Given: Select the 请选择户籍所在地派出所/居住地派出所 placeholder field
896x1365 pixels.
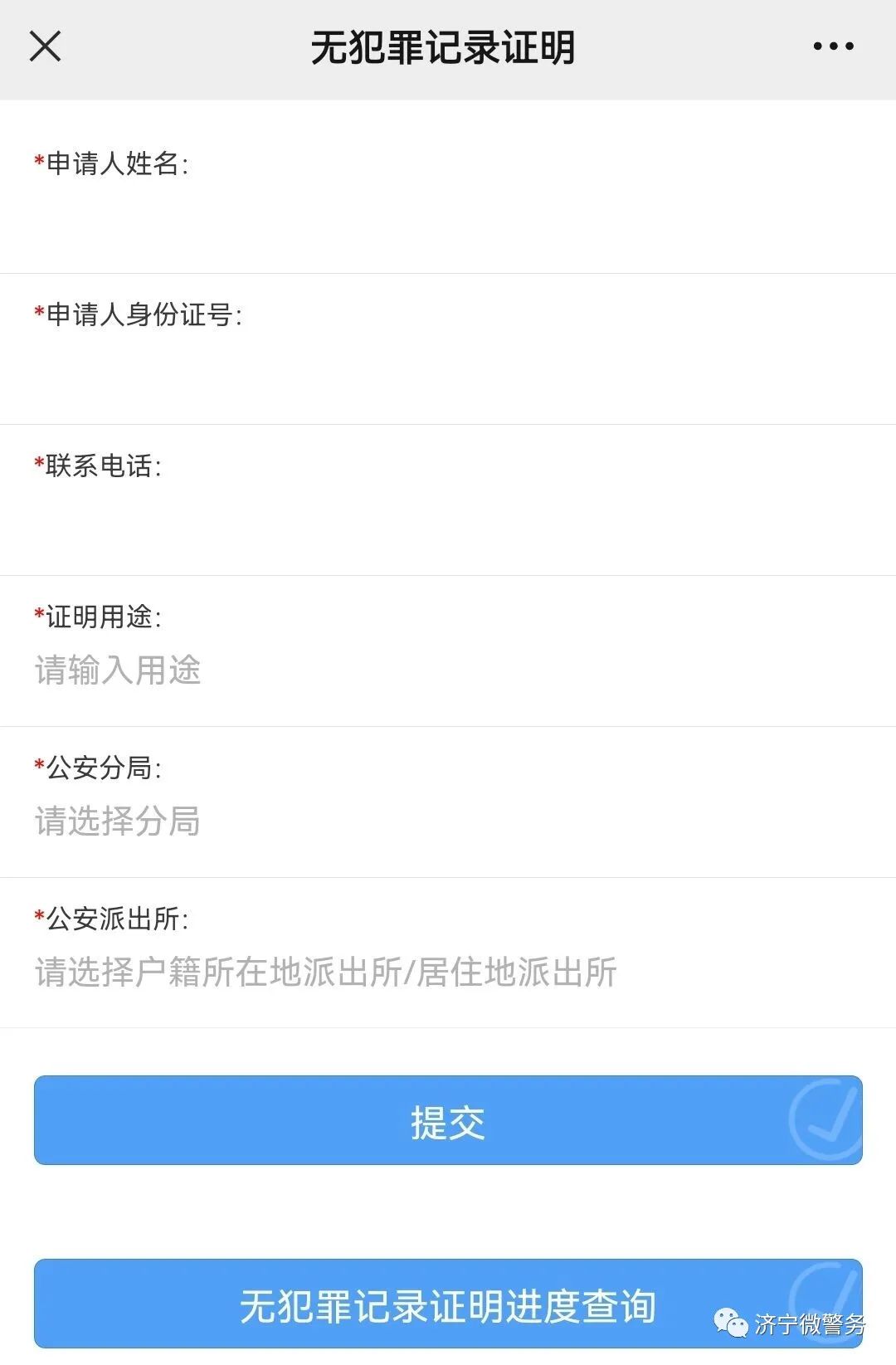Looking at the screenshot, I should click(x=324, y=973).
